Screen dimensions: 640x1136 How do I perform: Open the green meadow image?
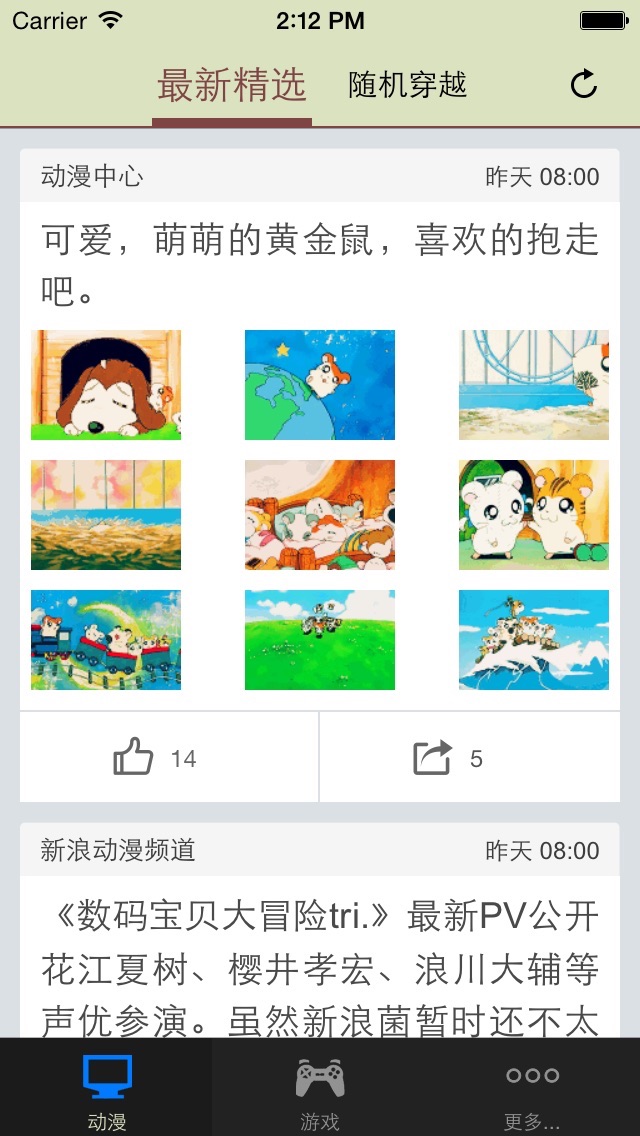tap(320, 640)
